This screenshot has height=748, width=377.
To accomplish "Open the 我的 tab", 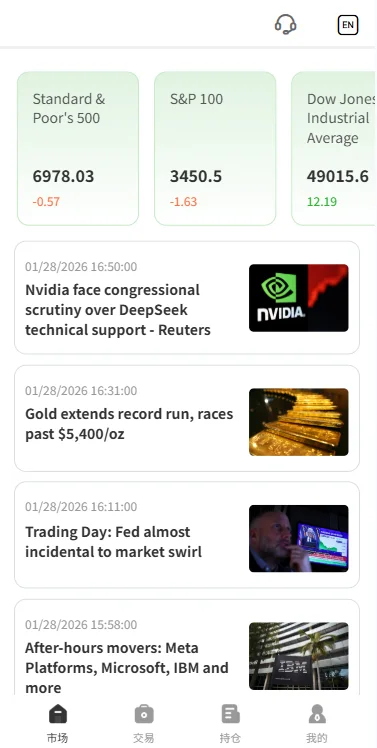I will pos(317,724).
